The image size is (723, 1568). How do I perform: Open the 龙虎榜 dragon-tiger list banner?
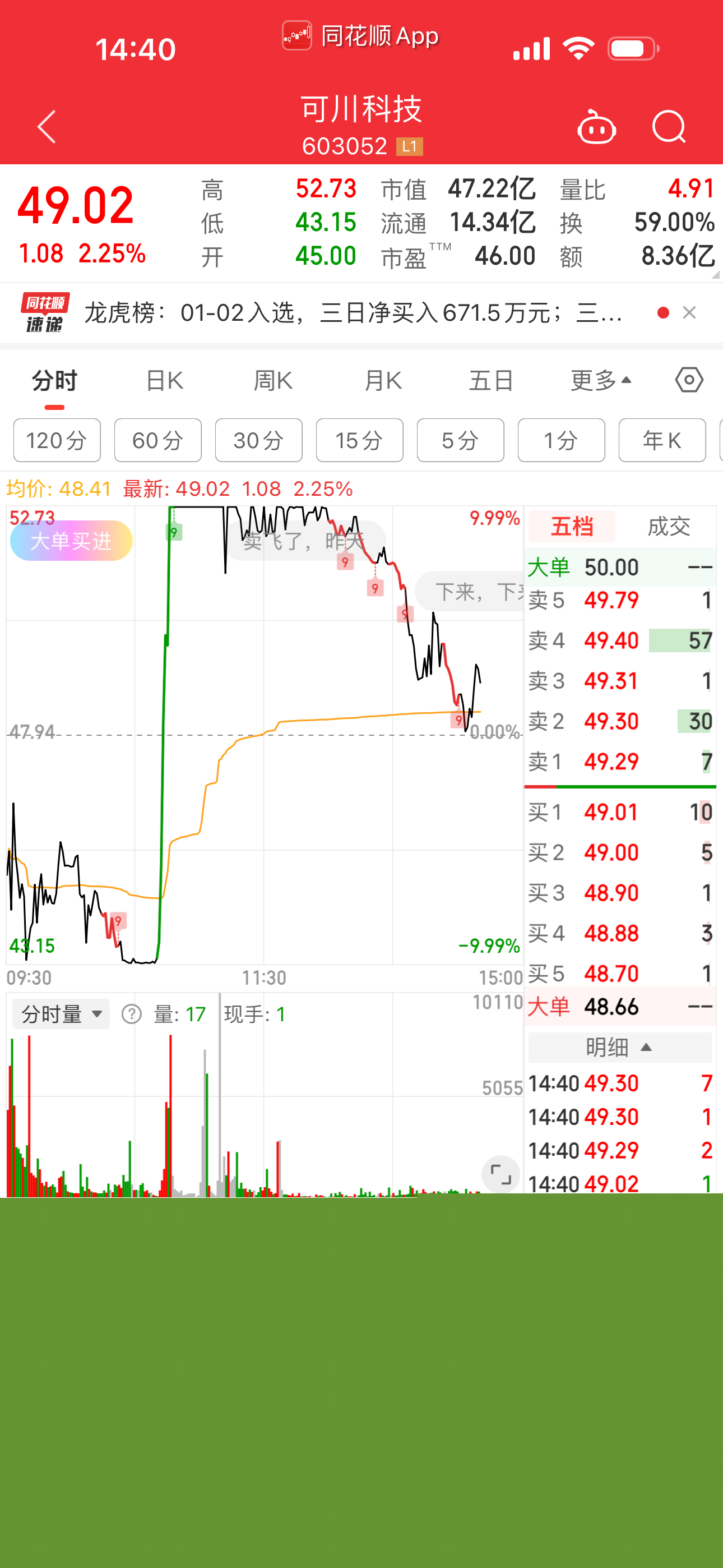[x=353, y=312]
